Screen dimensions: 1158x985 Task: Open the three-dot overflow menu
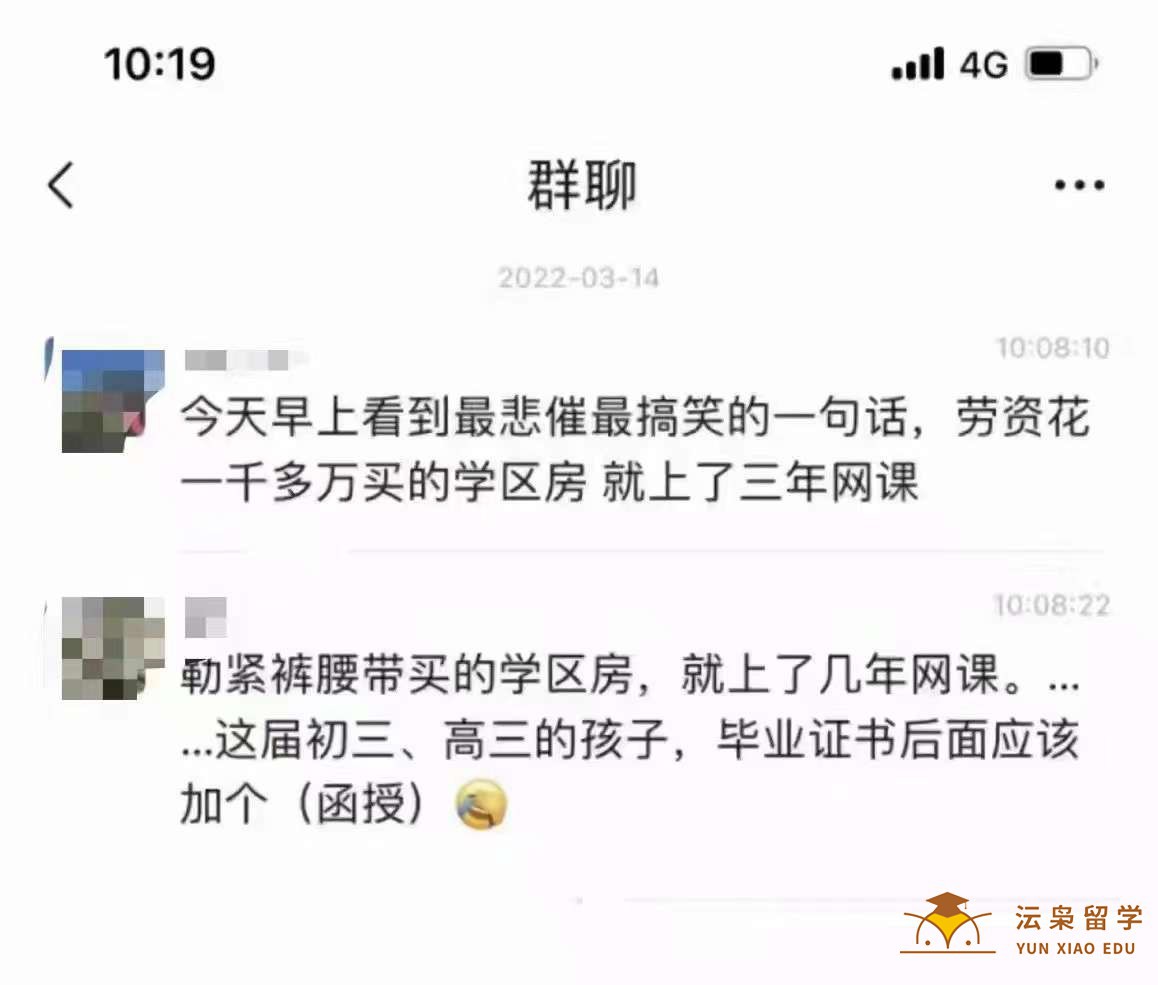click(x=1080, y=186)
